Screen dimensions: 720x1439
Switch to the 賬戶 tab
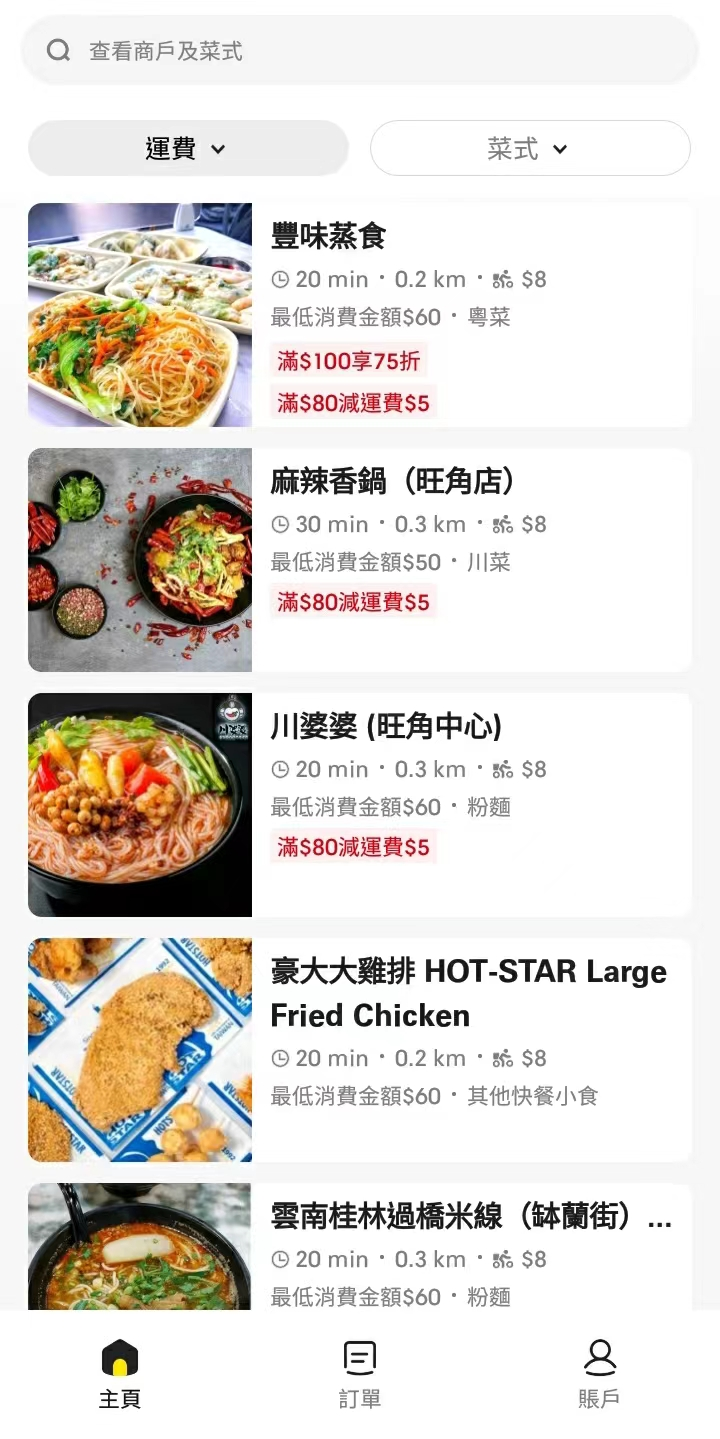tap(600, 1375)
